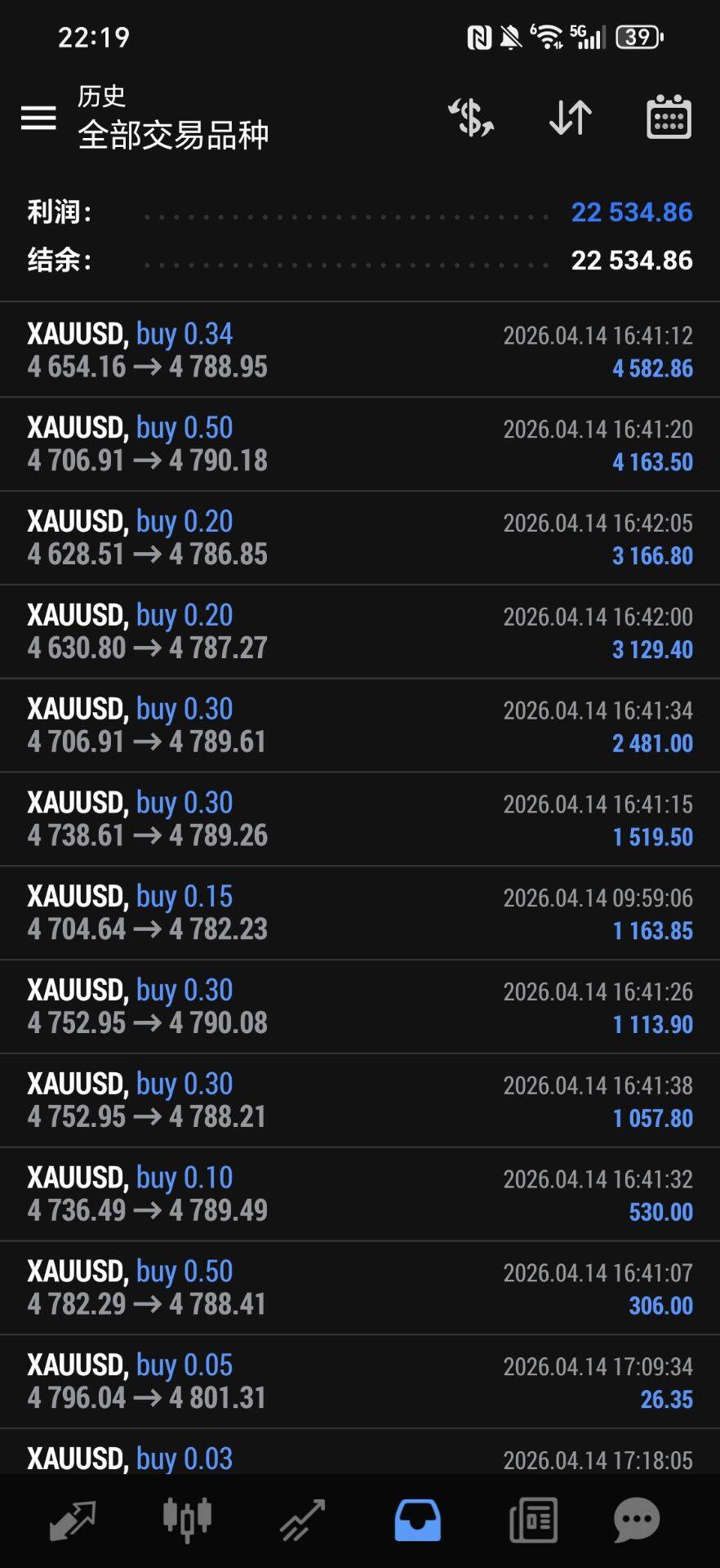Open the hamburger drawer menu
Screen dimensions: 720x1568
point(38,118)
